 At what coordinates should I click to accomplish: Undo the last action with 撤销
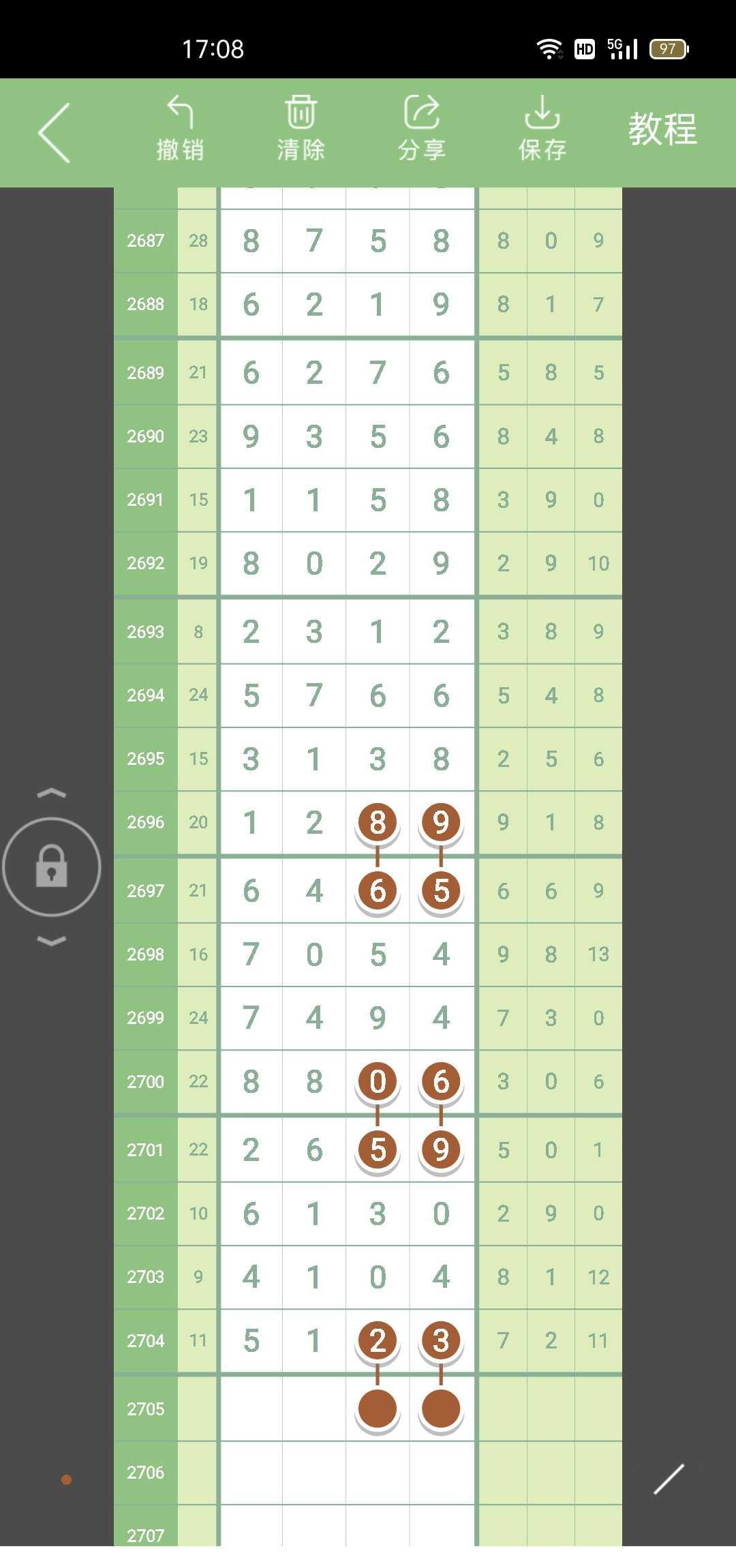(x=180, y=130)
